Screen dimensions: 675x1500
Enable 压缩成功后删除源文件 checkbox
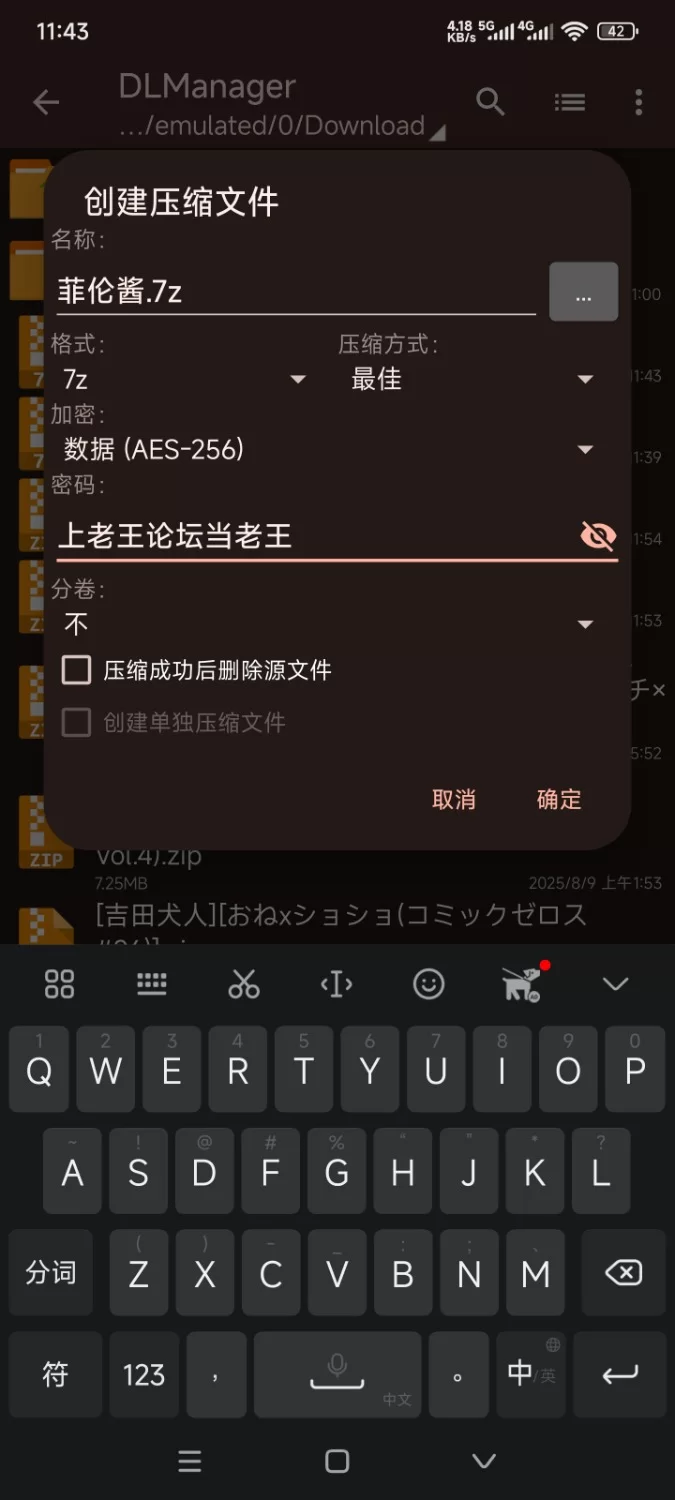(77, 670)
